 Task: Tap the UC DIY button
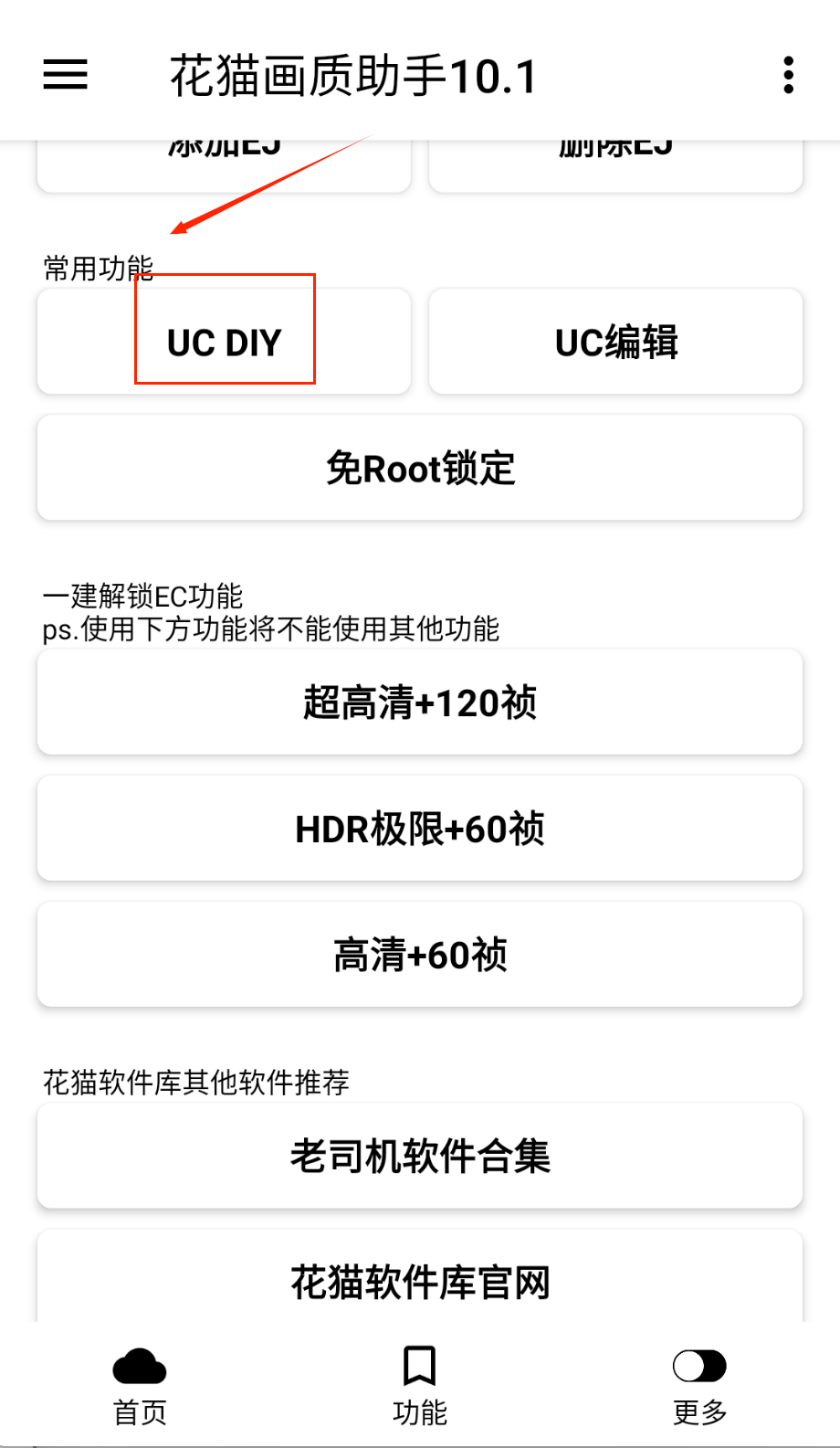tap(225, 343)
